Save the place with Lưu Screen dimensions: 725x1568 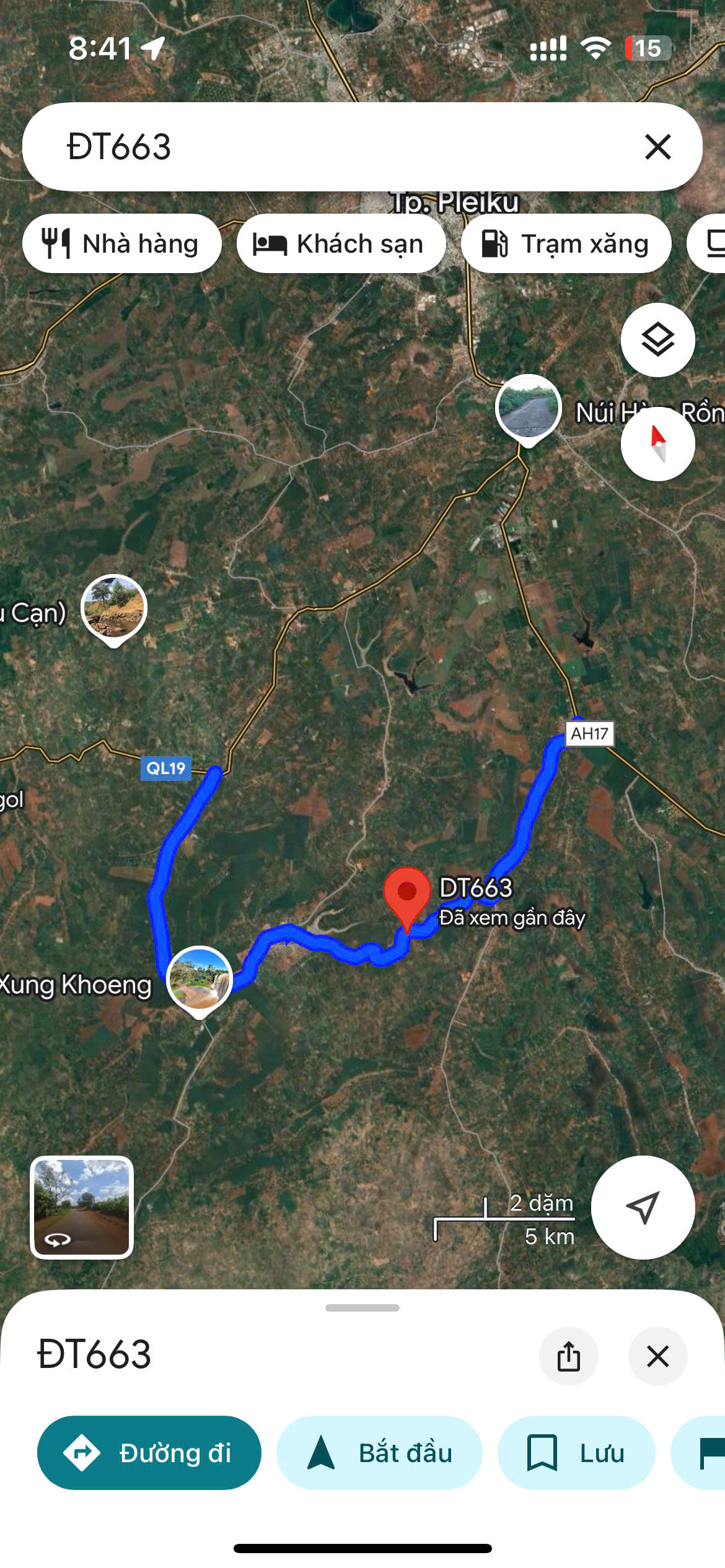click(x=576, y=1453)
